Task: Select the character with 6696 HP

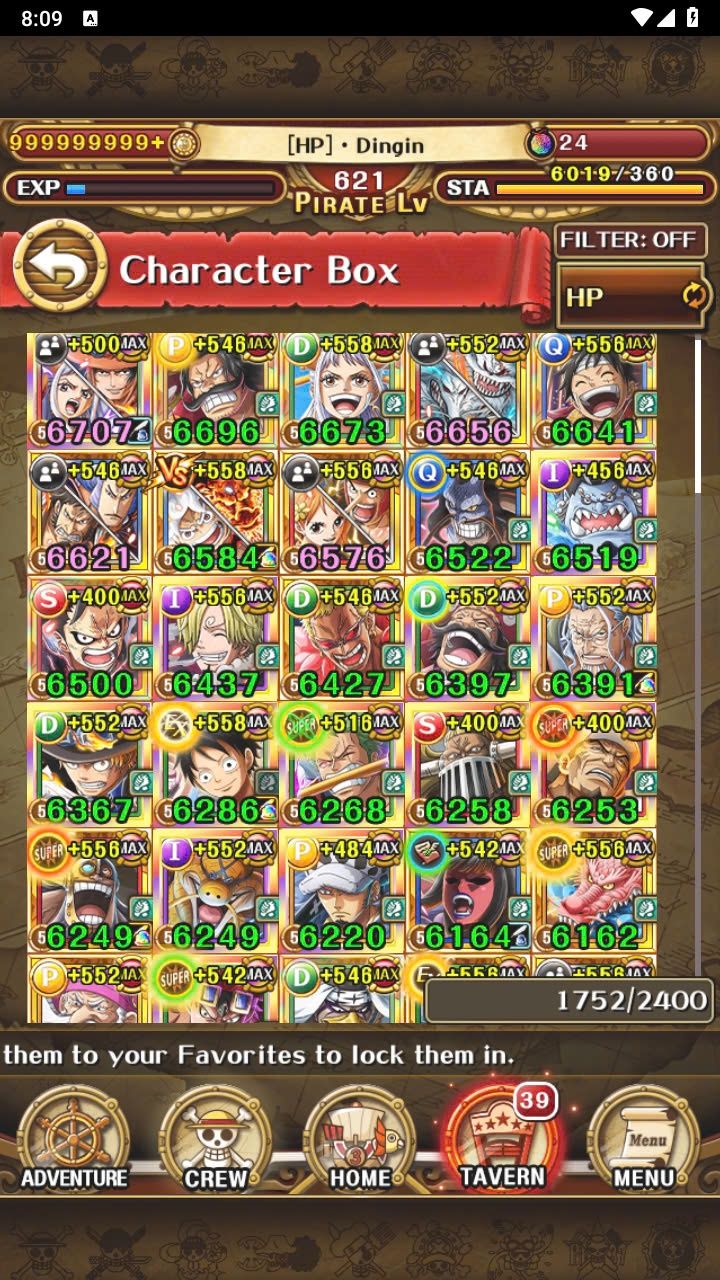Action: pos(216,390)
